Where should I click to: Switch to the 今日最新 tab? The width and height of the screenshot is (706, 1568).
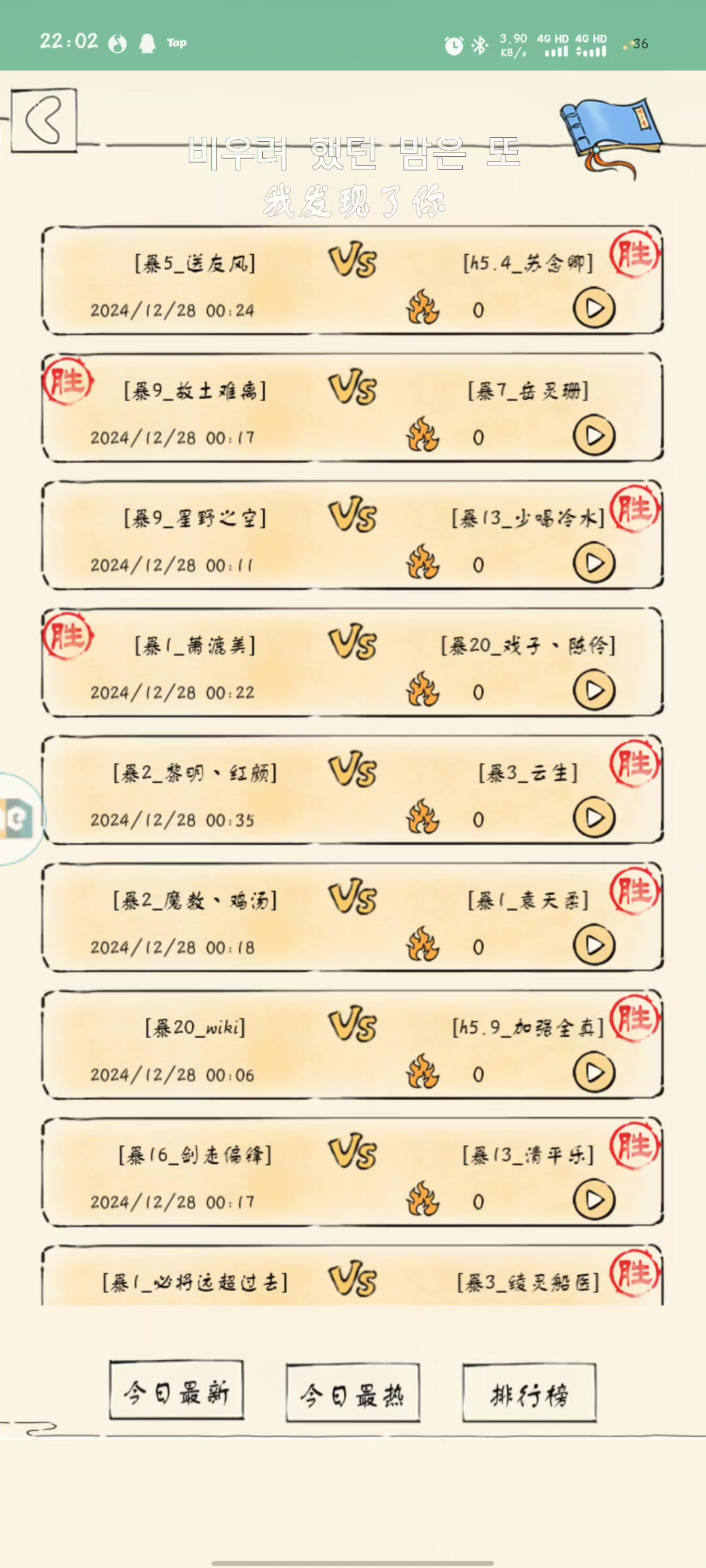pyautogui.click(x=176, y=1394)
